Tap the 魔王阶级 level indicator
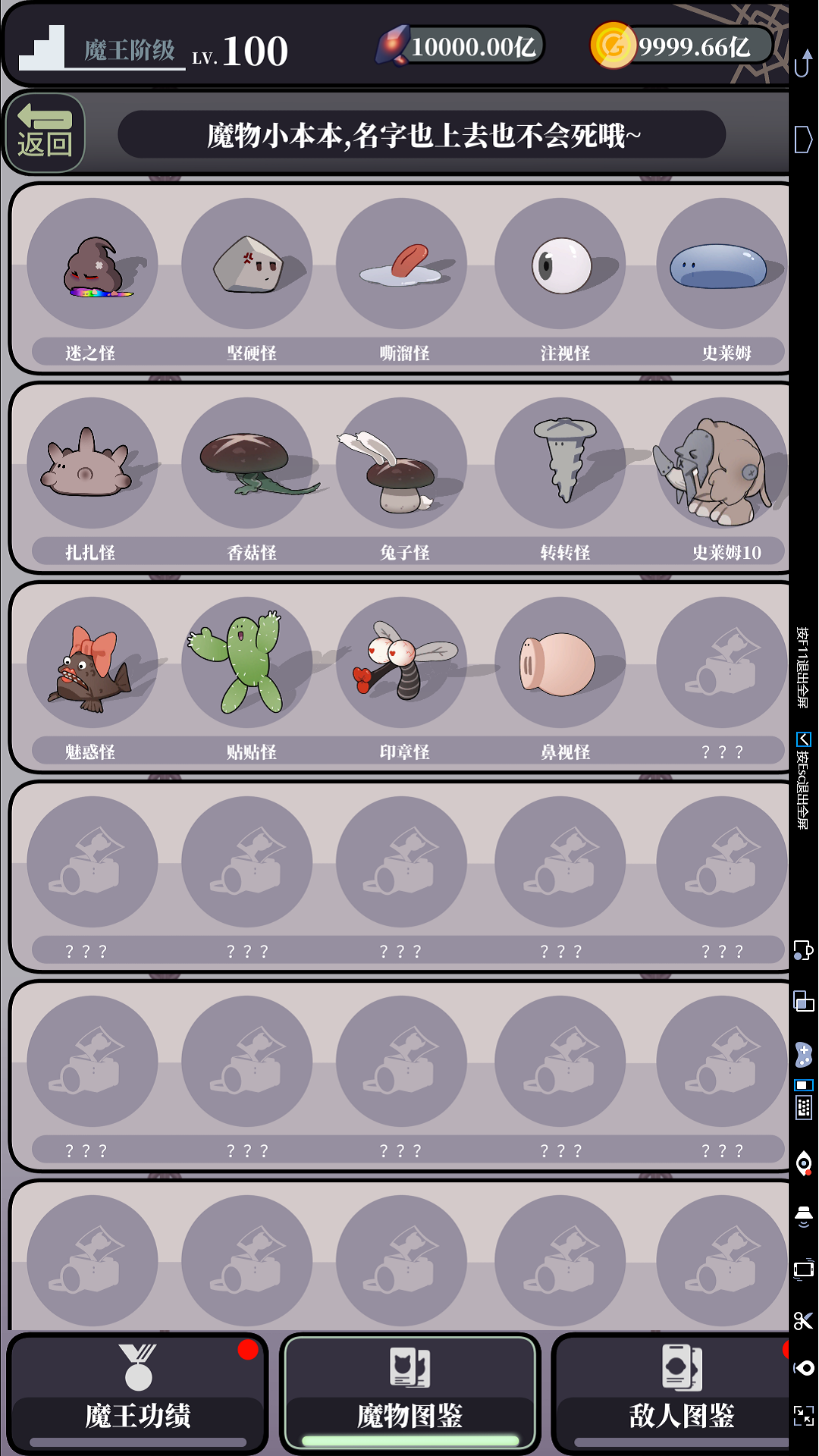The image size is (819, 1456). 152,50
